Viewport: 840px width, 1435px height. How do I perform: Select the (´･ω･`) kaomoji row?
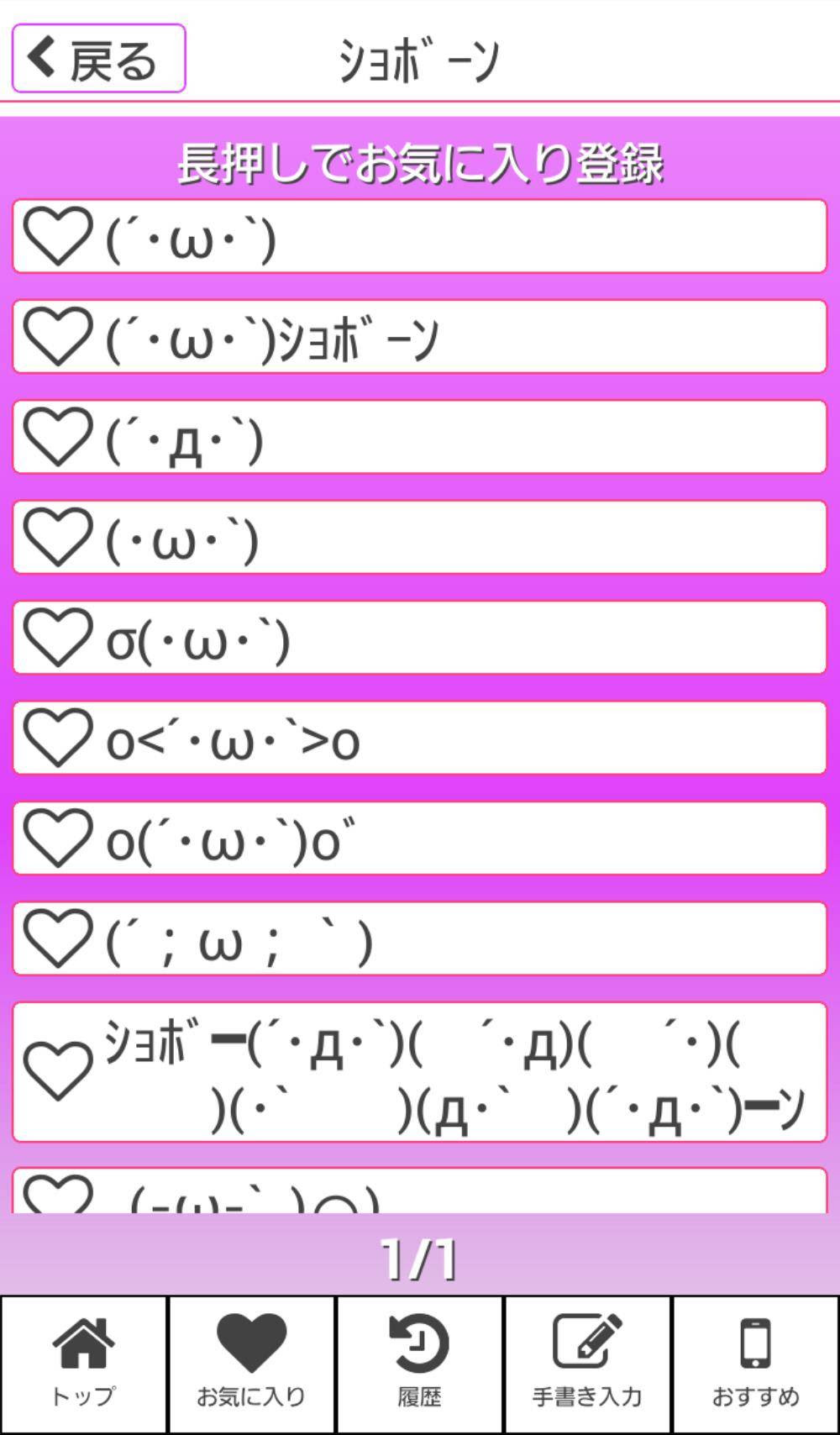(420, 237)
